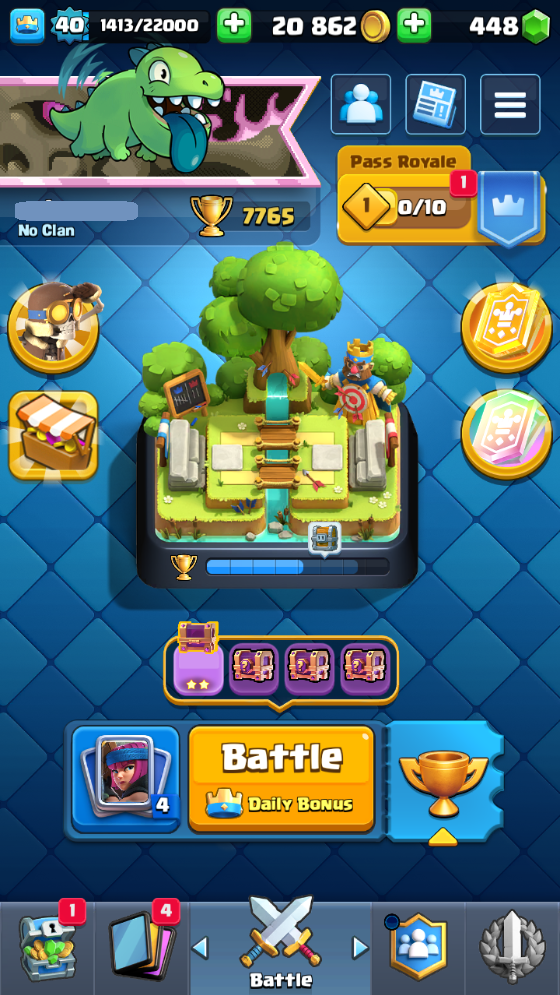This screenshot has width=560, height=995.
Task: Open the trophy game mode selector
Action: [x=444, y=782]
